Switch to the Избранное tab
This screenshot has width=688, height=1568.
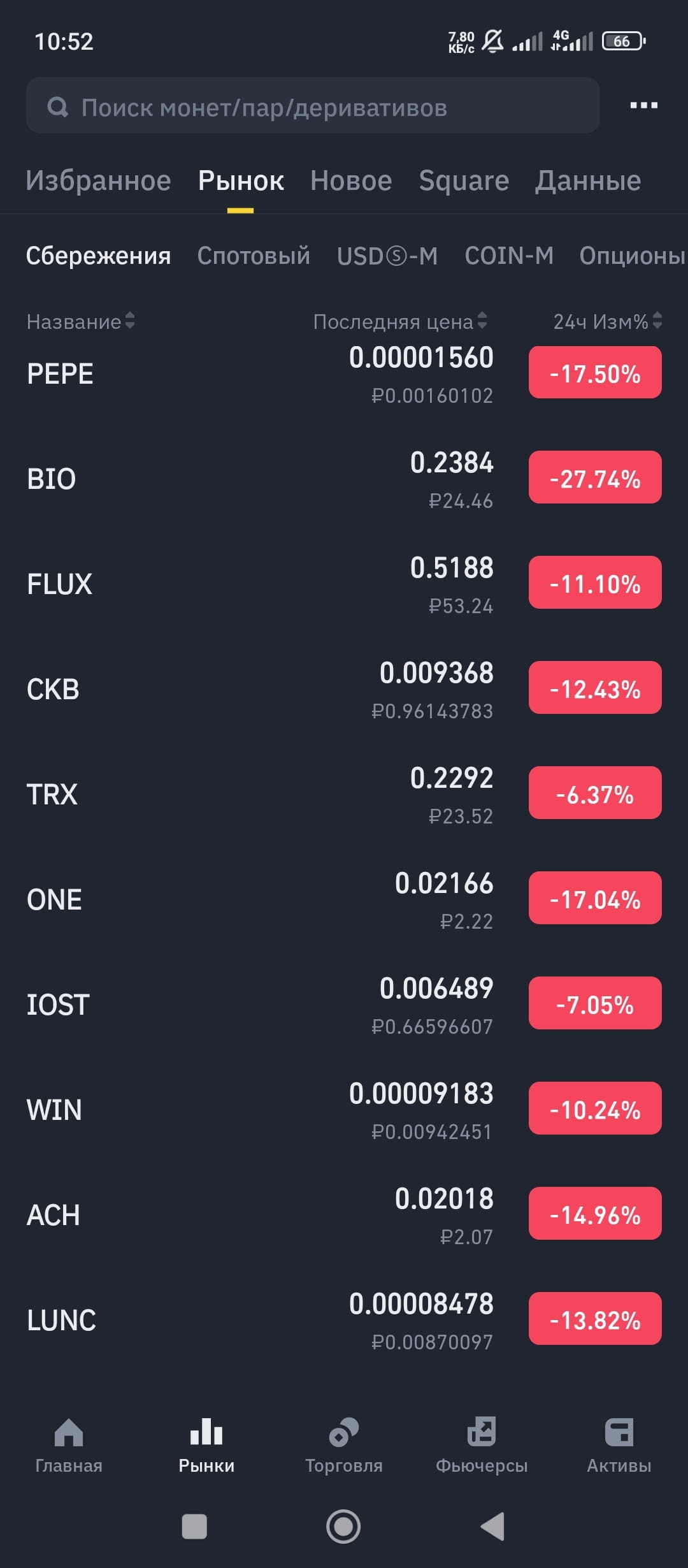coord(99,181)
